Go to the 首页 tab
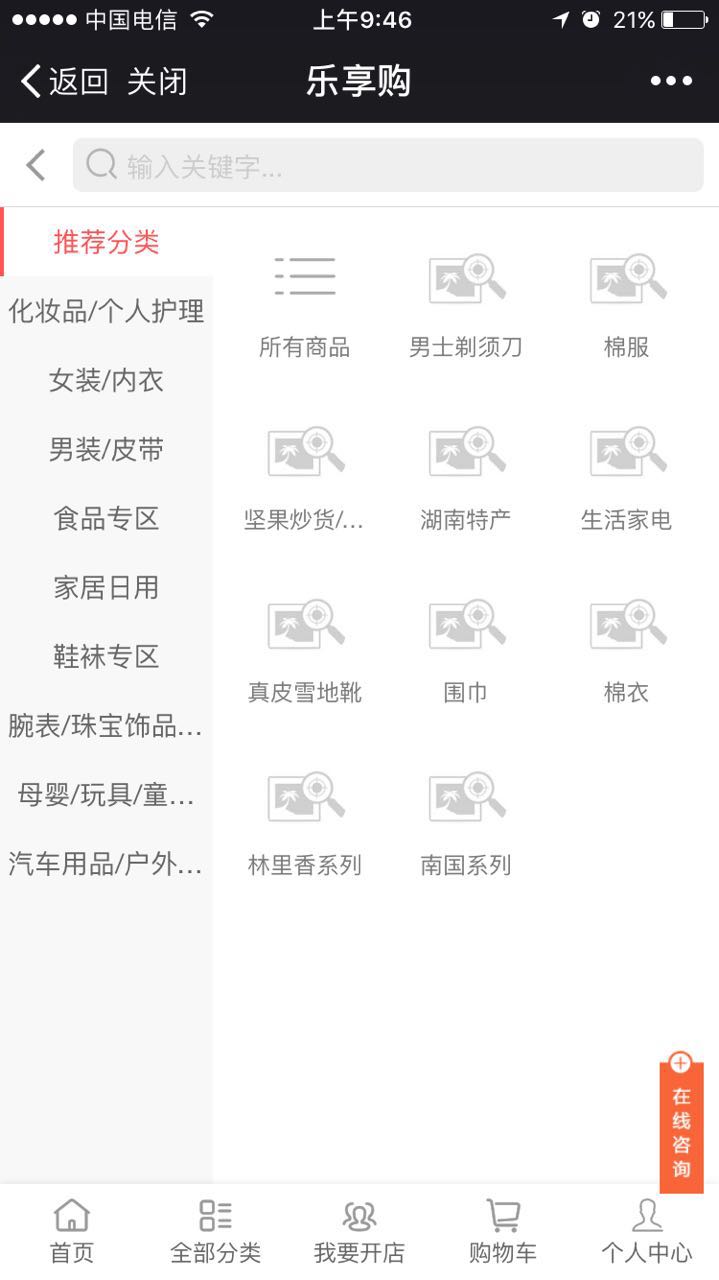The image size is (719, 1280). pos(72,1232)
